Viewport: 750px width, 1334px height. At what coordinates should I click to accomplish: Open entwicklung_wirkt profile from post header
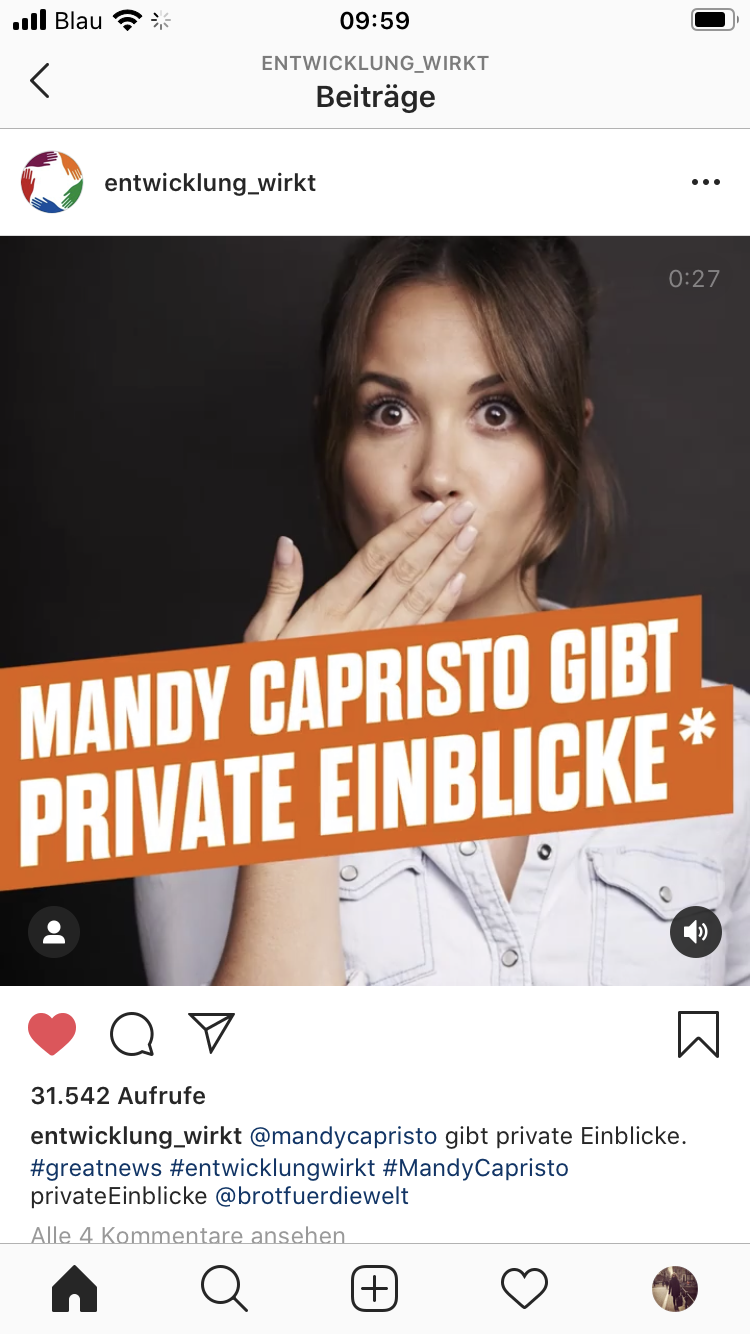tap(210, 183)
